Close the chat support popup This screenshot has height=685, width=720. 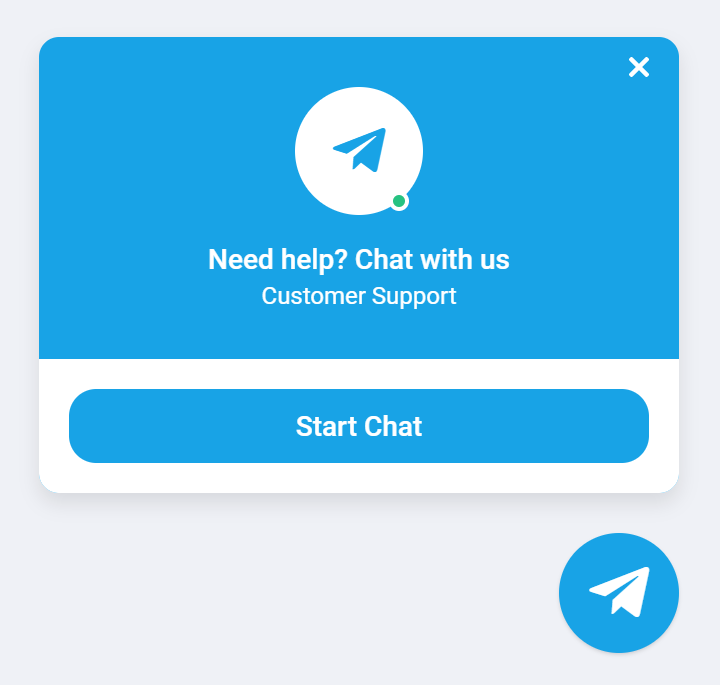[639, 67]
